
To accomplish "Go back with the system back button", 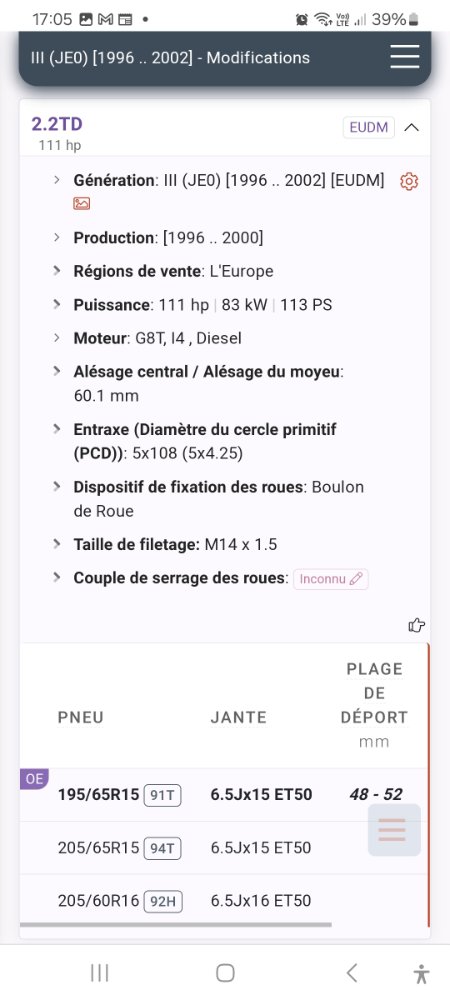I will [352, 973].
